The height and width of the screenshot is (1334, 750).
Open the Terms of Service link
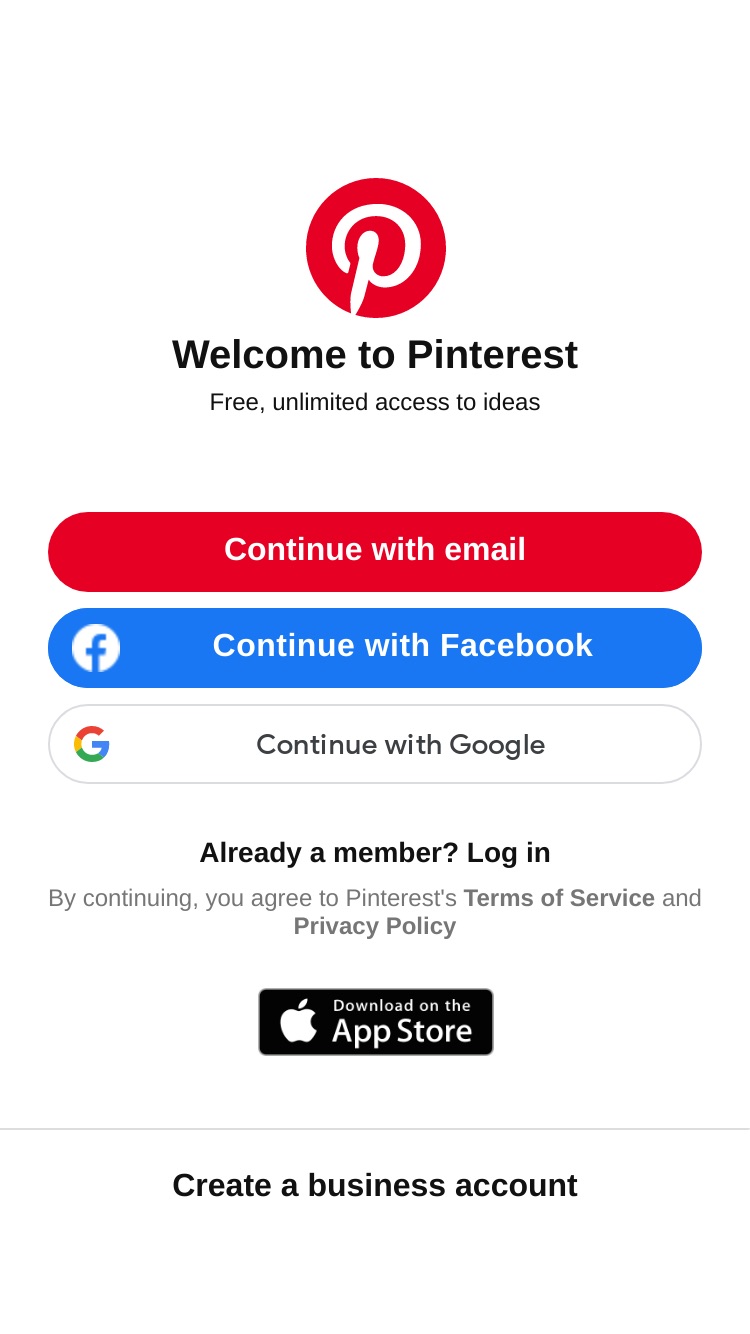click(x=559, y=898)
